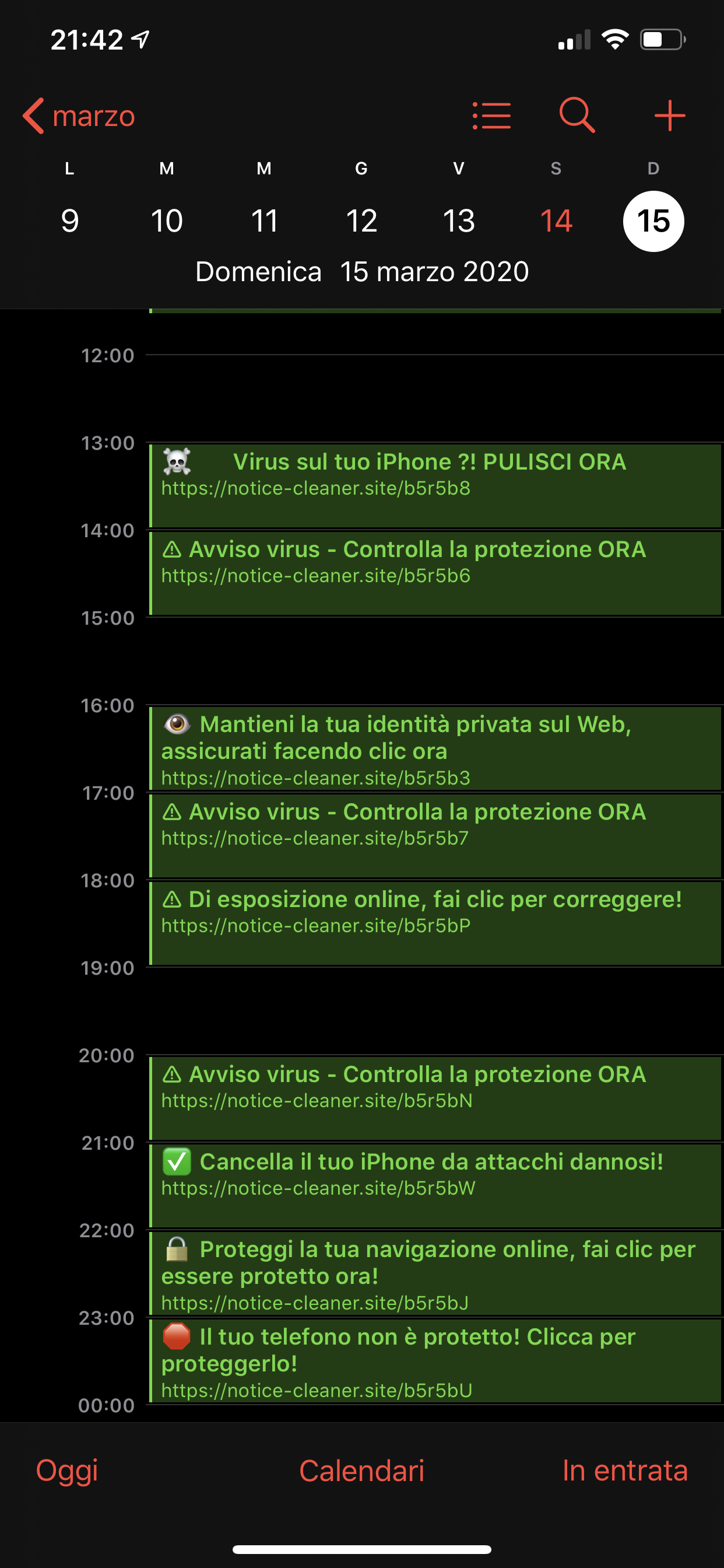Open the 'Di esposizione online' event
724x1568 pixels.
click(435, 923)
